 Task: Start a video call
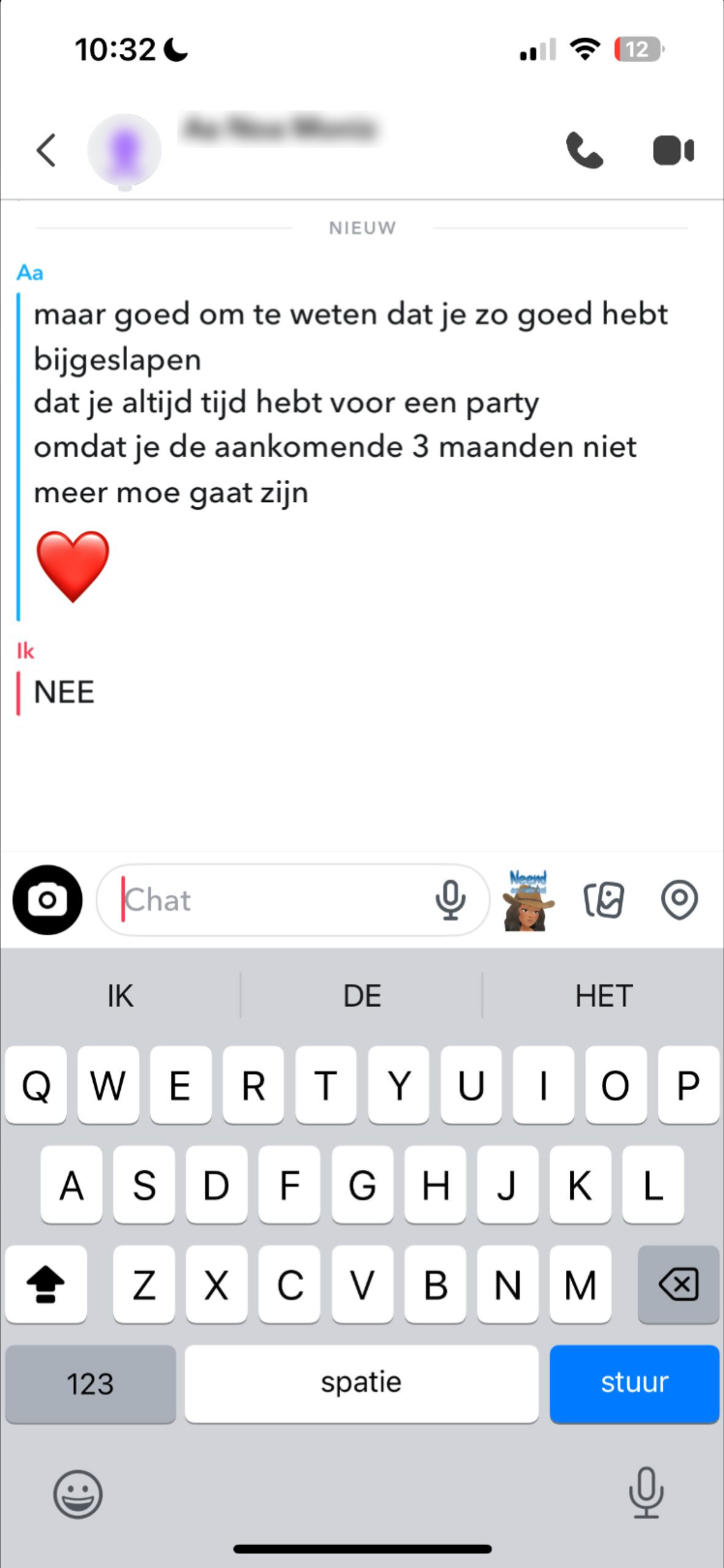pos(673,151)
